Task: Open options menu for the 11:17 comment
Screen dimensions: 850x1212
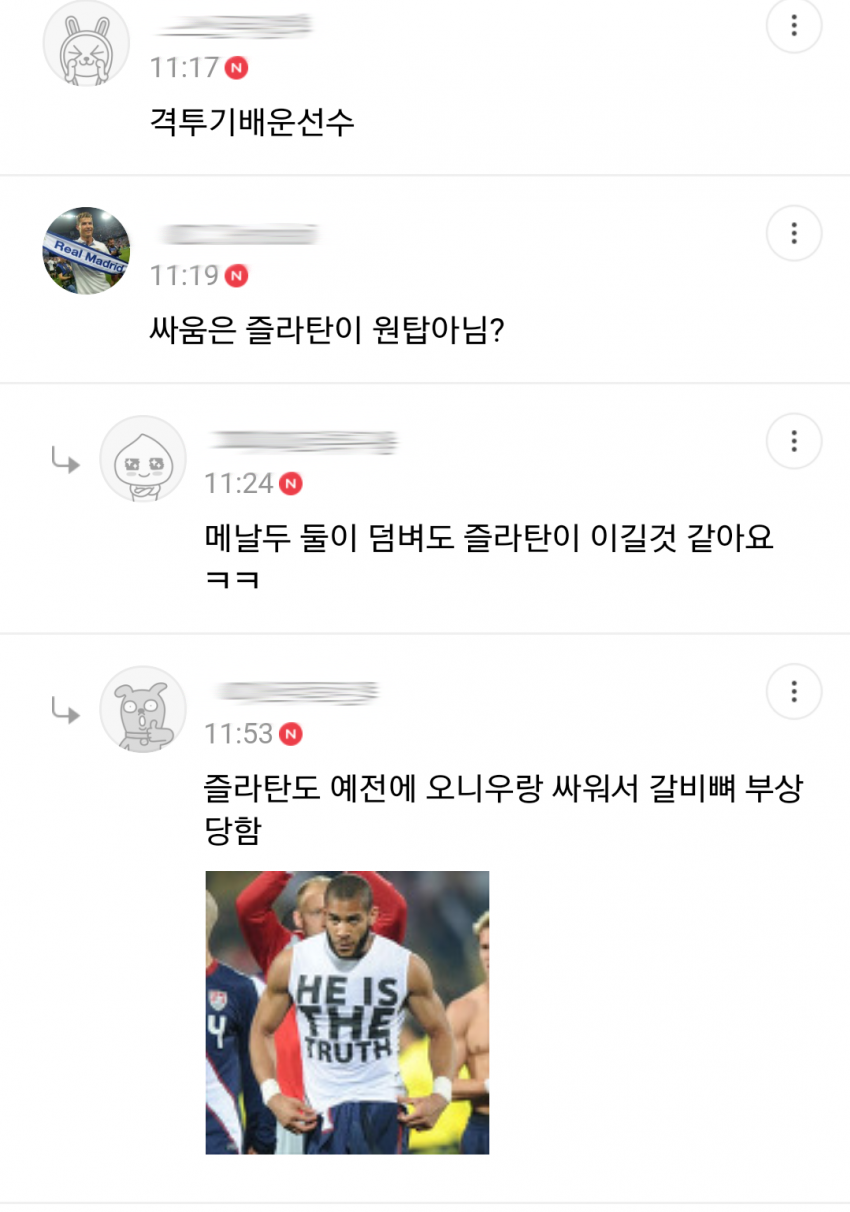Action: click(793, 25)
